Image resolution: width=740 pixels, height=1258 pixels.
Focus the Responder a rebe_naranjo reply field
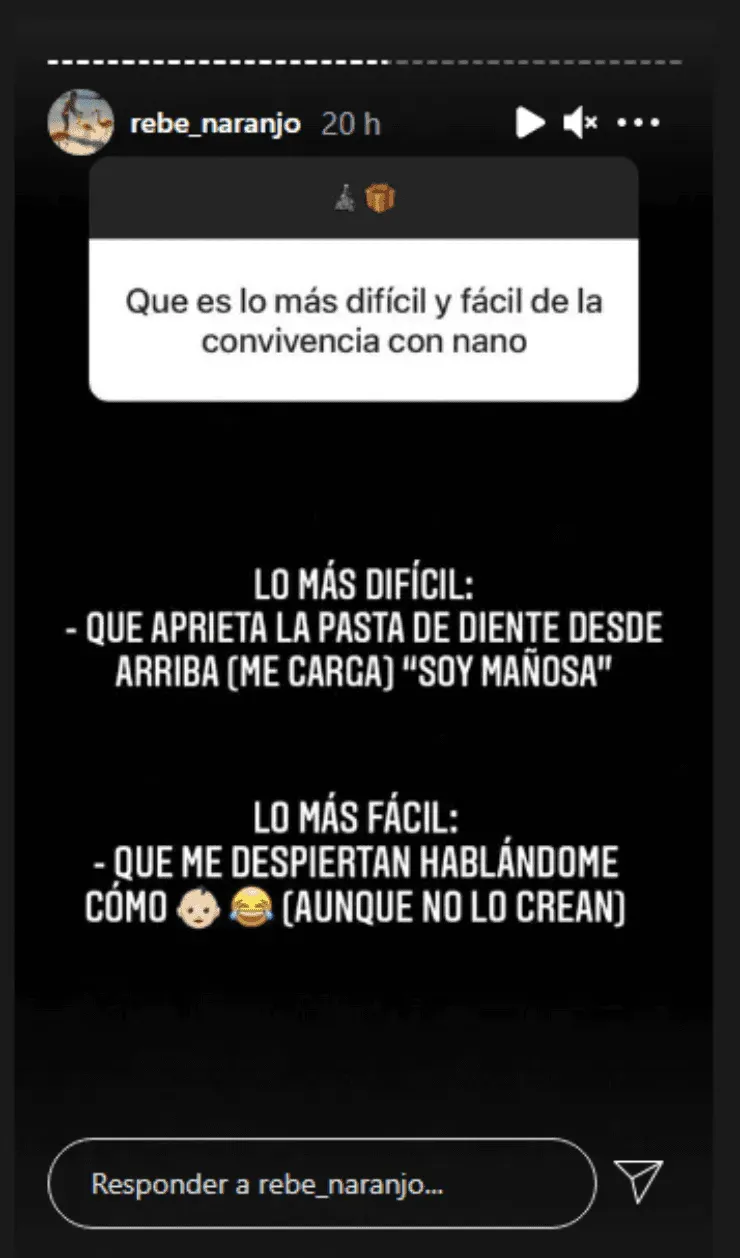pyautogui.click(x=322, y=1184)
